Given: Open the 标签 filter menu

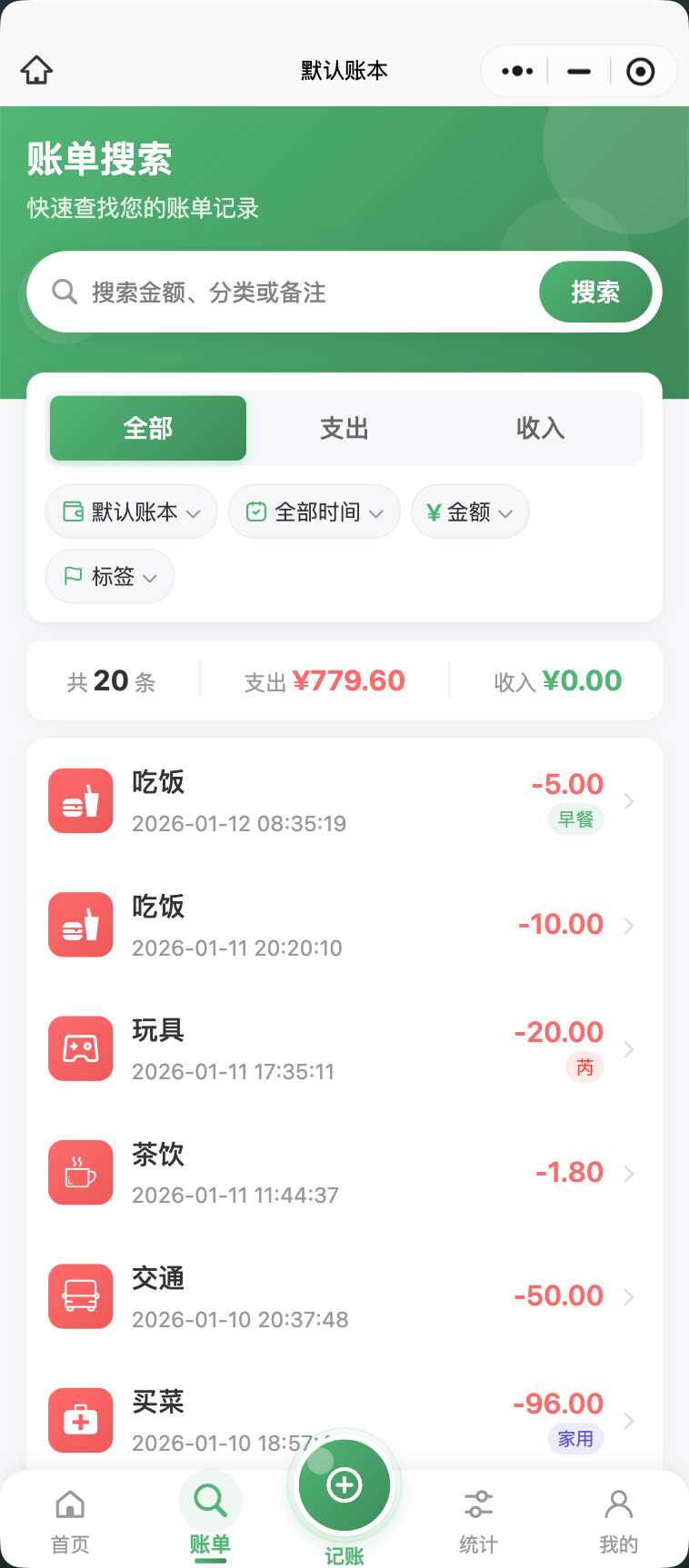Looking at the screenshot, I should tap(109, 576).
